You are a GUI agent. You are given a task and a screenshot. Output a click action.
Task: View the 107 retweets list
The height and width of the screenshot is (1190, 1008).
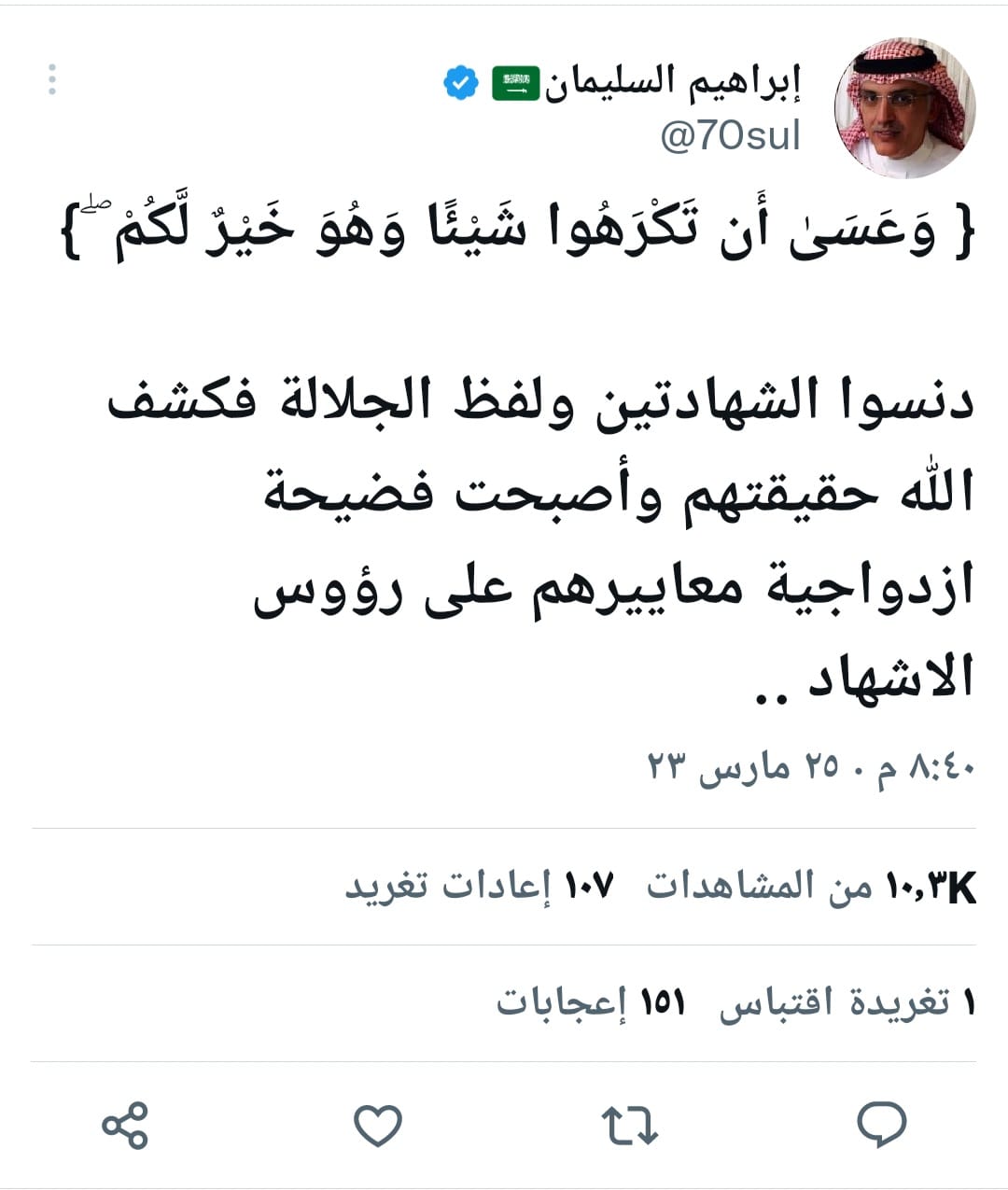pyautogui.click(x=480, y=885)
